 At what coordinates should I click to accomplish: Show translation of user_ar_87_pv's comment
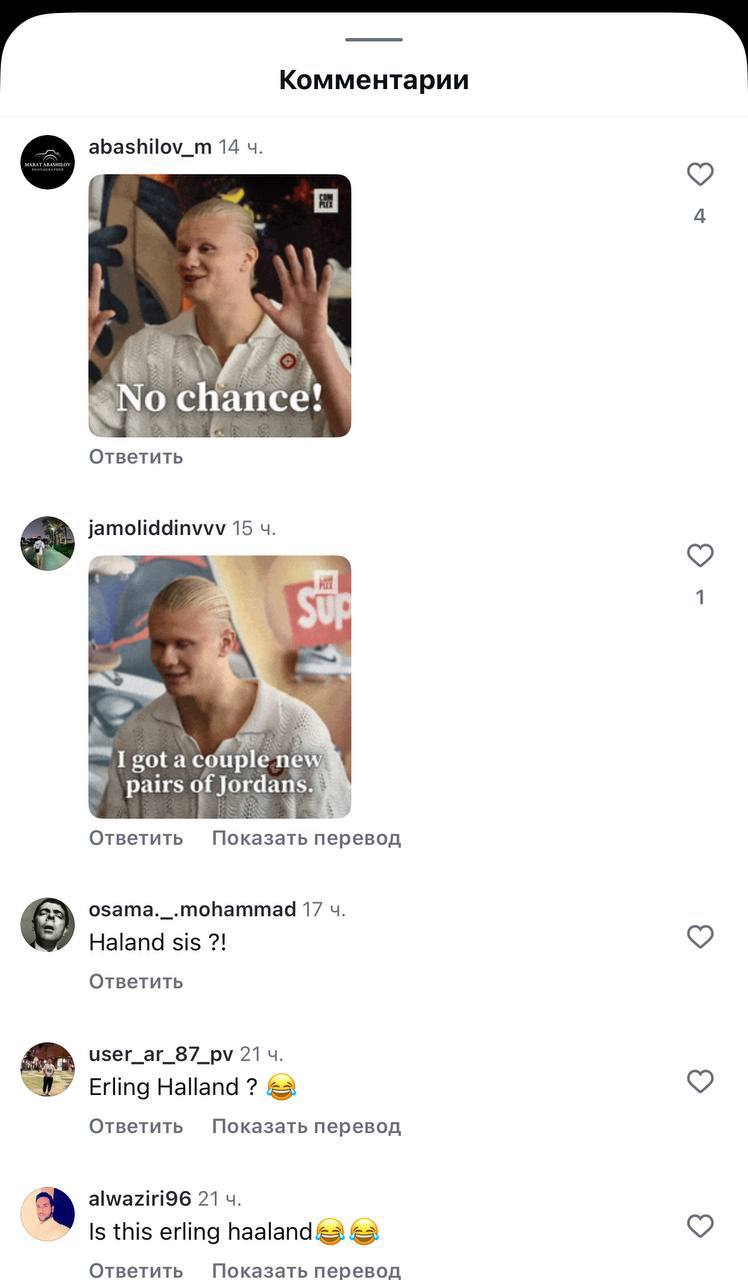tap(306, 1126)
